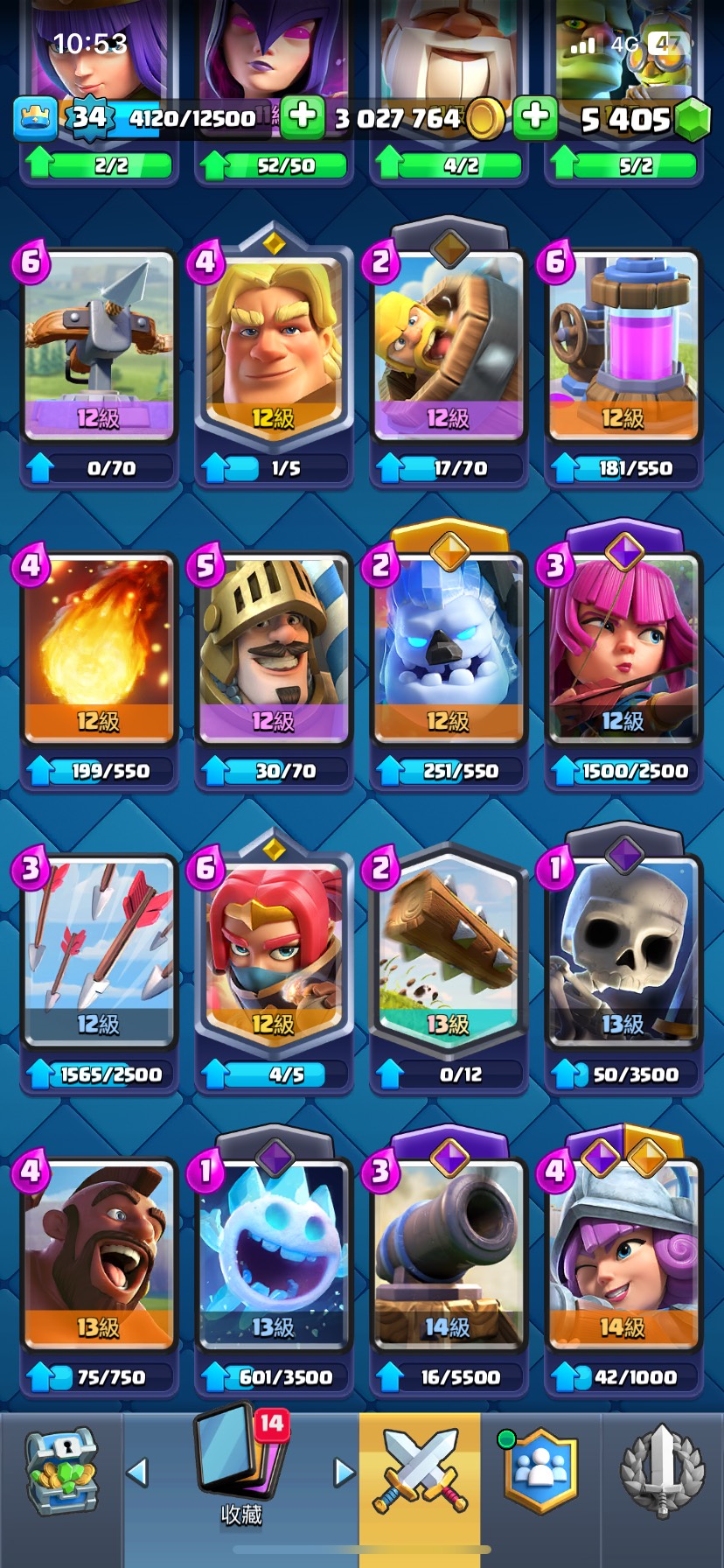Switch to the Shop chest tab
This screenshot has width=724, height=1568.
coord(60,1473)
